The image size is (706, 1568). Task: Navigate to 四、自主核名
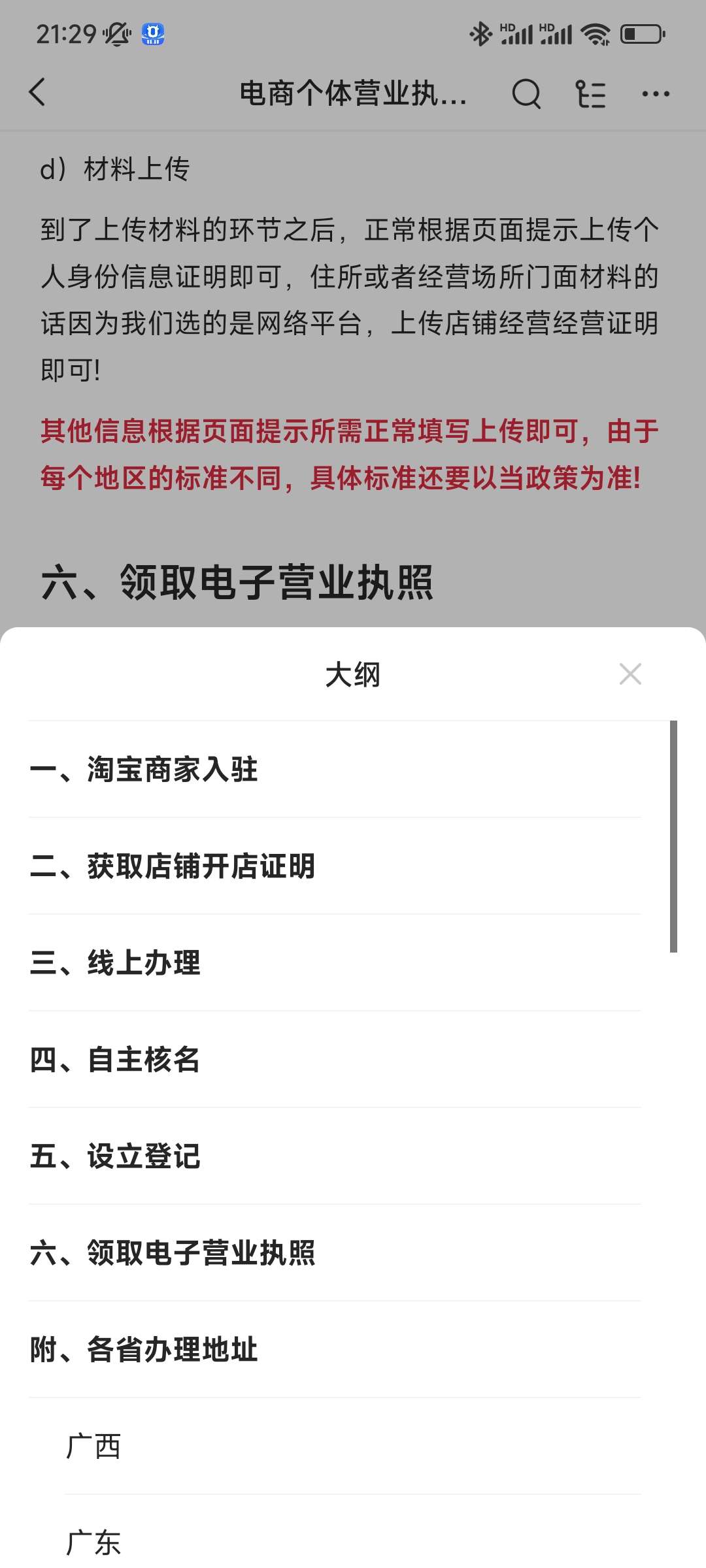click(x=115, y=1059)
